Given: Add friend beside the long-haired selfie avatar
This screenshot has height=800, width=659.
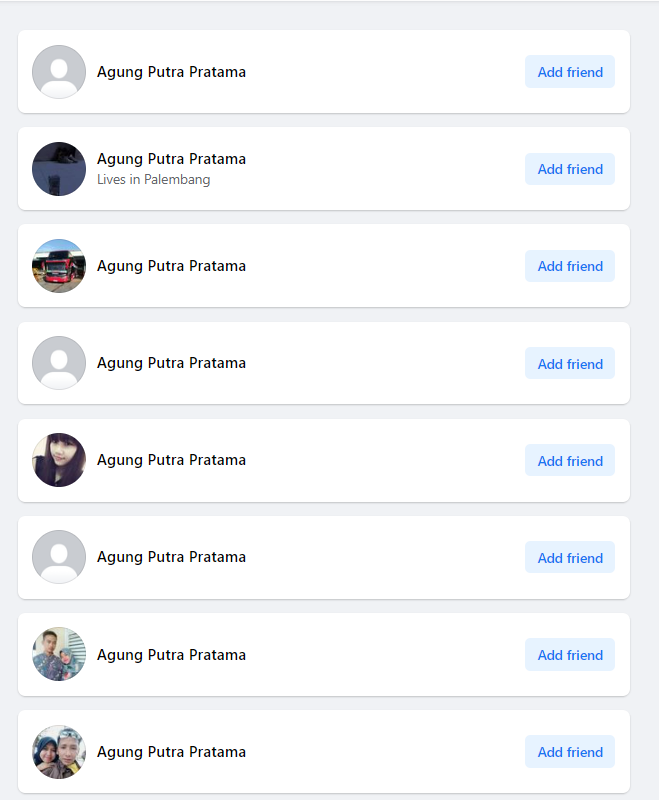Looking at the screenshot, I should click(569, 461).
